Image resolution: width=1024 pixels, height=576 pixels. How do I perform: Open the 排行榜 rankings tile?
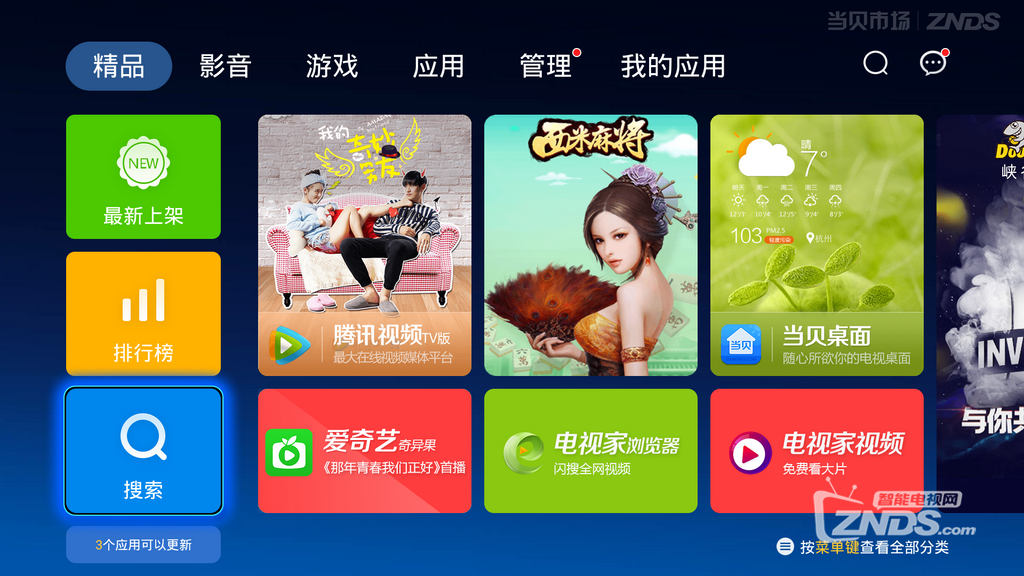[143, 314]
